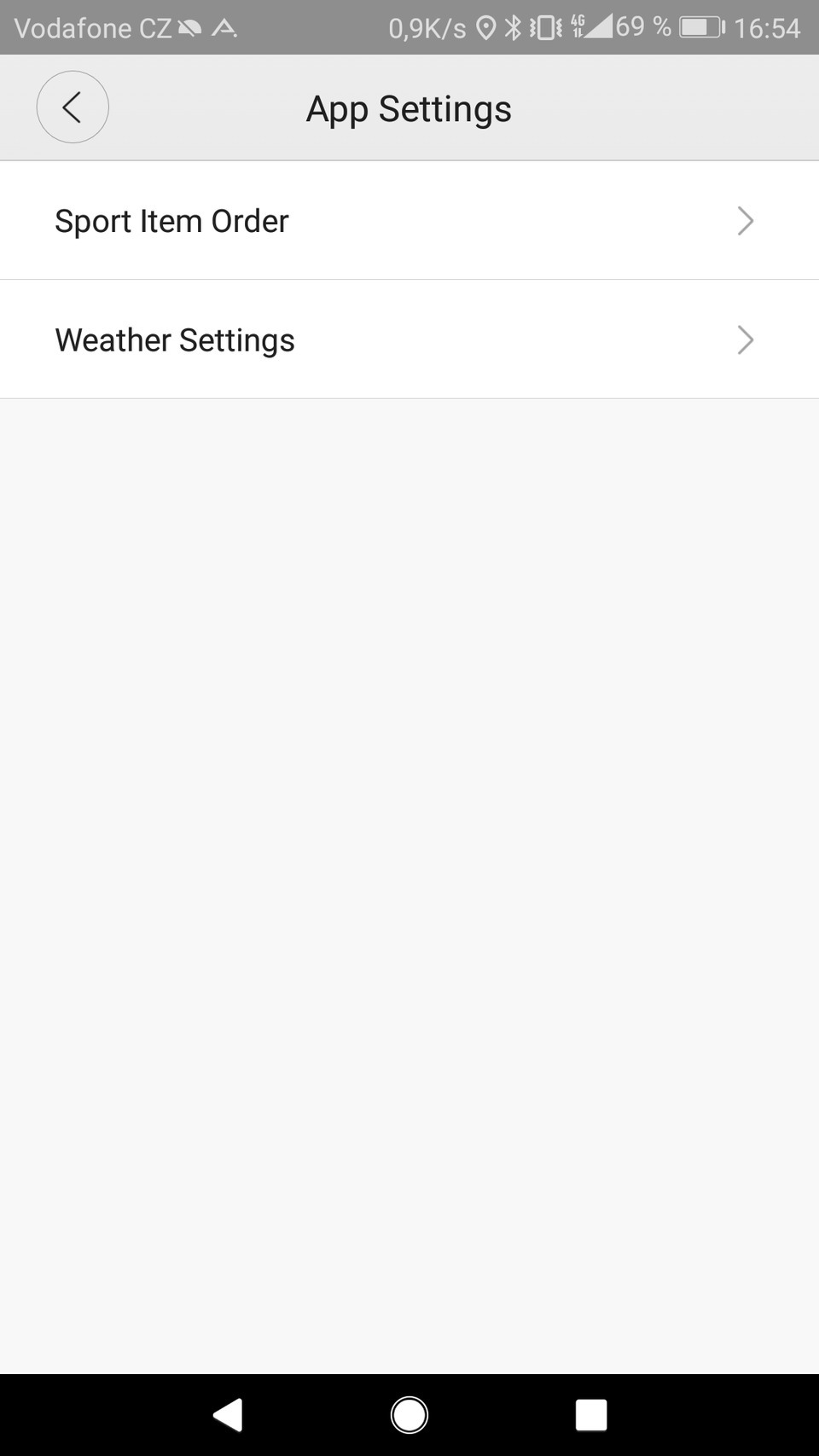The height and width of the screenshot is (1456, 819).
Task: Tap the triangle icon next to the mute indicator
Action: click(225, 27)
